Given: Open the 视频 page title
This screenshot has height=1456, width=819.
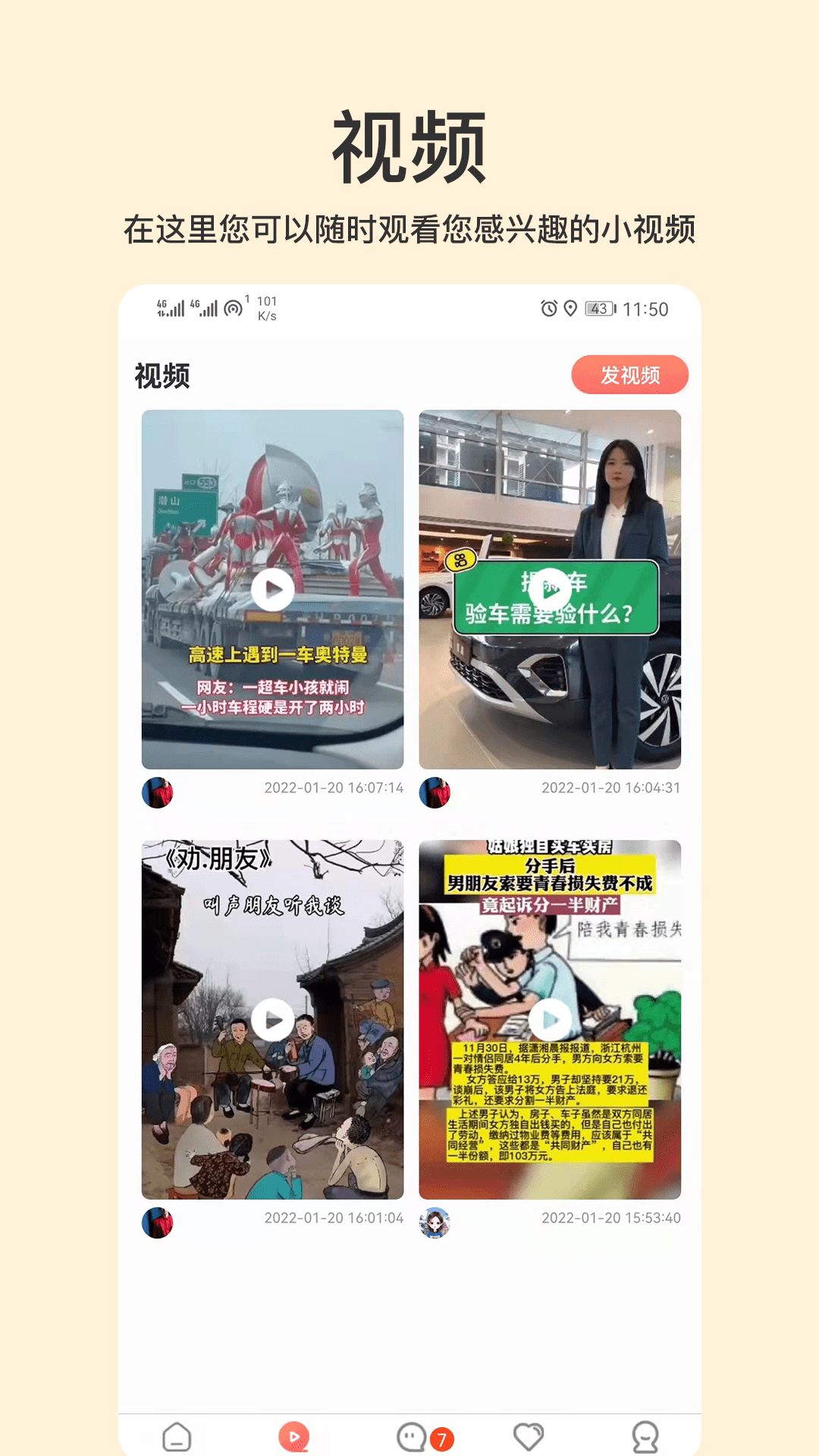Looking at the screenshot, I should 161,375.
